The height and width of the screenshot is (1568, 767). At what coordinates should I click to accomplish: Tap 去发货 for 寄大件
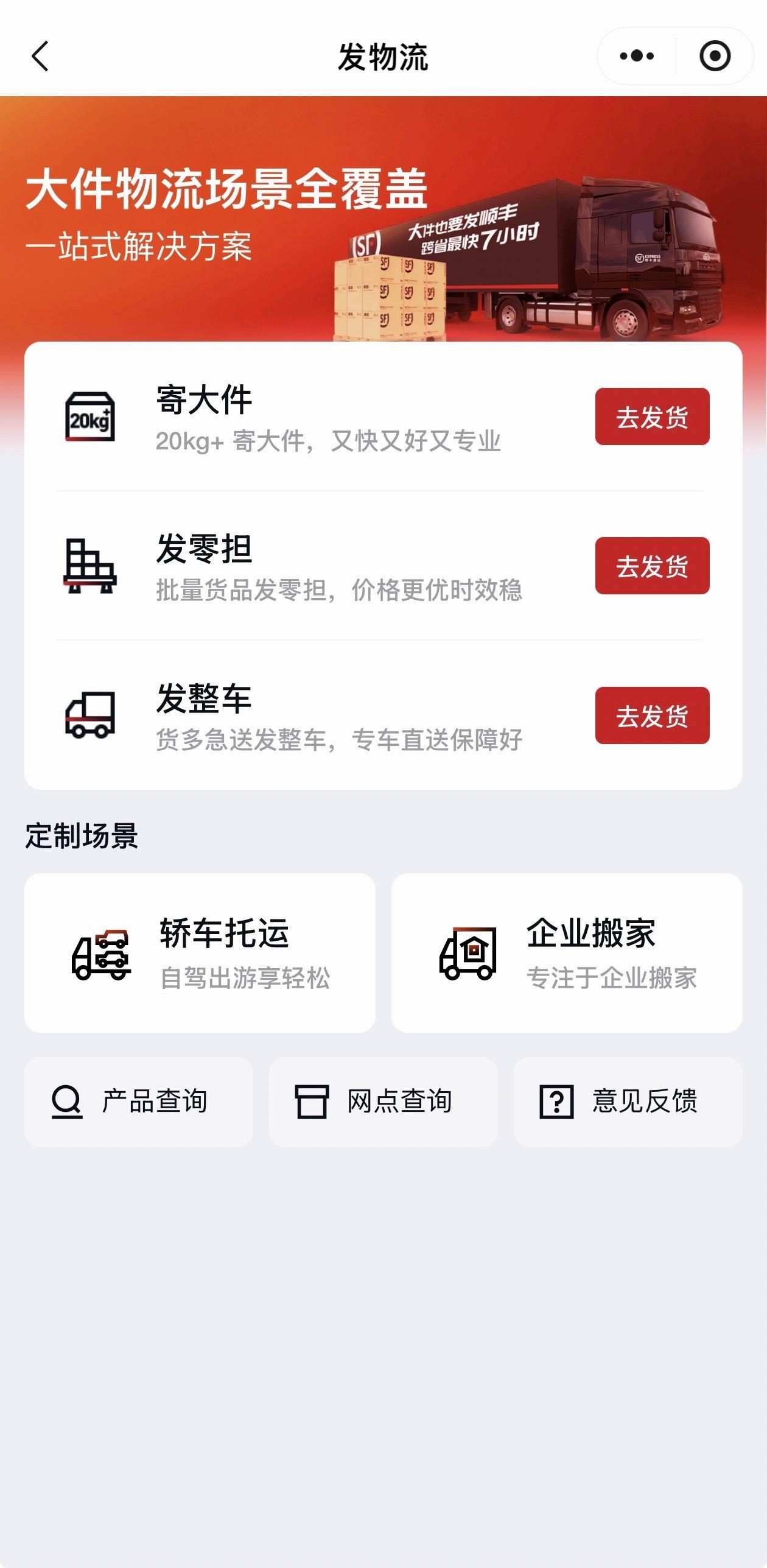click(652, 417)
